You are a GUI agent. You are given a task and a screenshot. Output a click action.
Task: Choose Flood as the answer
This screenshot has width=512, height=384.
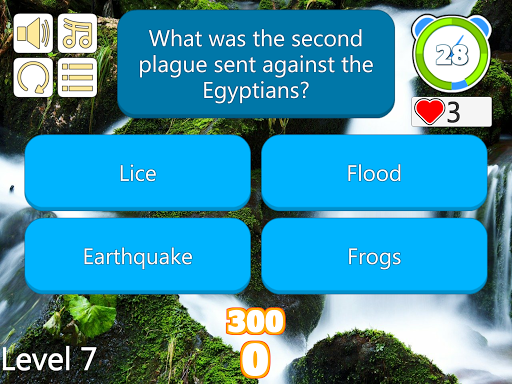coord(374,173)
